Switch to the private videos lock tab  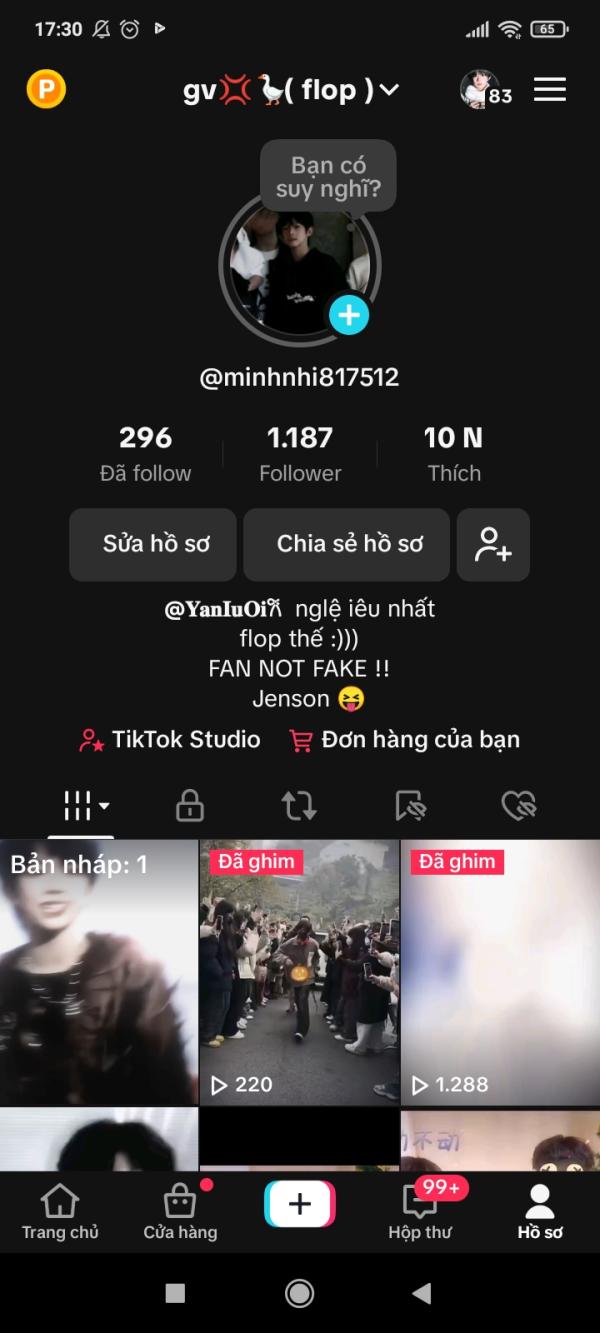190,805
